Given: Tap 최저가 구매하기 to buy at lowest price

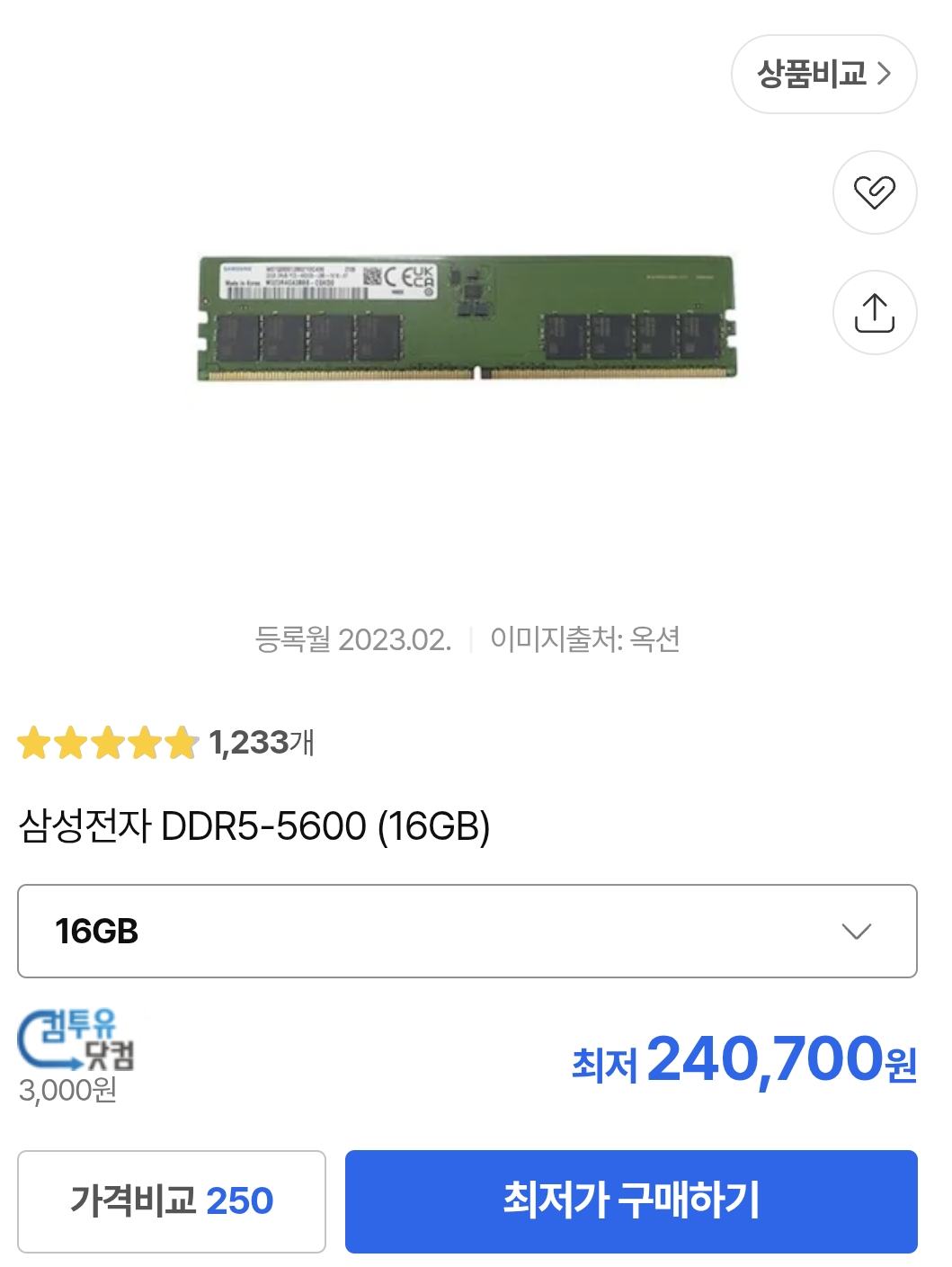Looking at the screenshot, I should click(x=631, y=1200).
